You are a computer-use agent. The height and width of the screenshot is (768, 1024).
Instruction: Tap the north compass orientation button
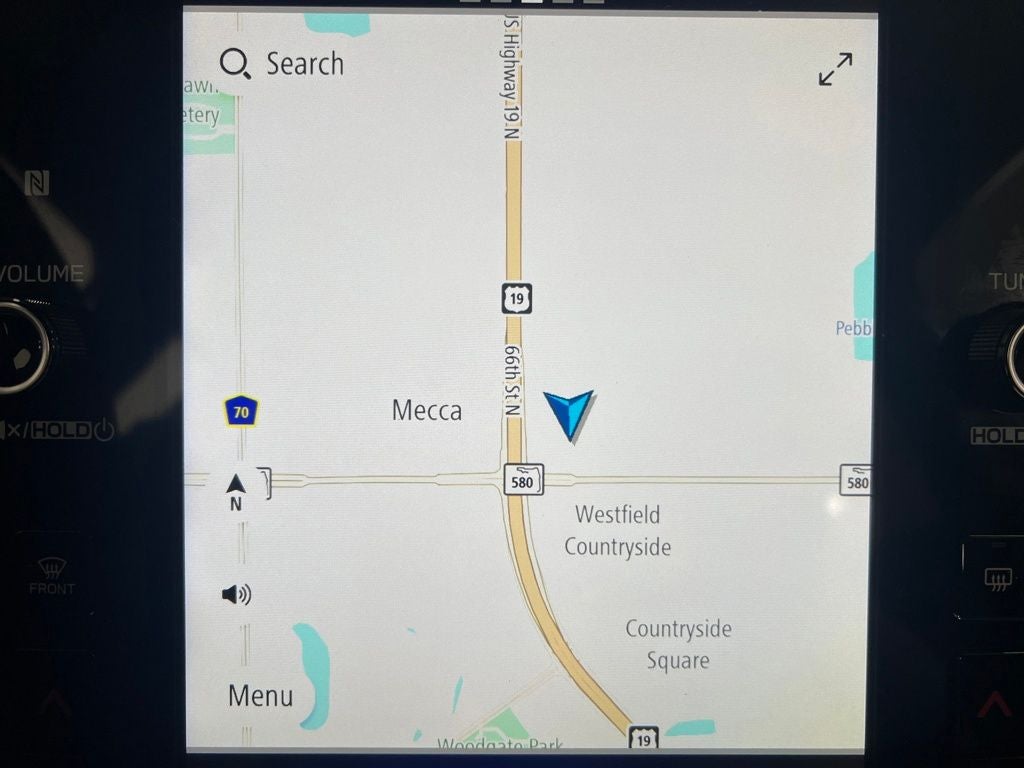236,491
